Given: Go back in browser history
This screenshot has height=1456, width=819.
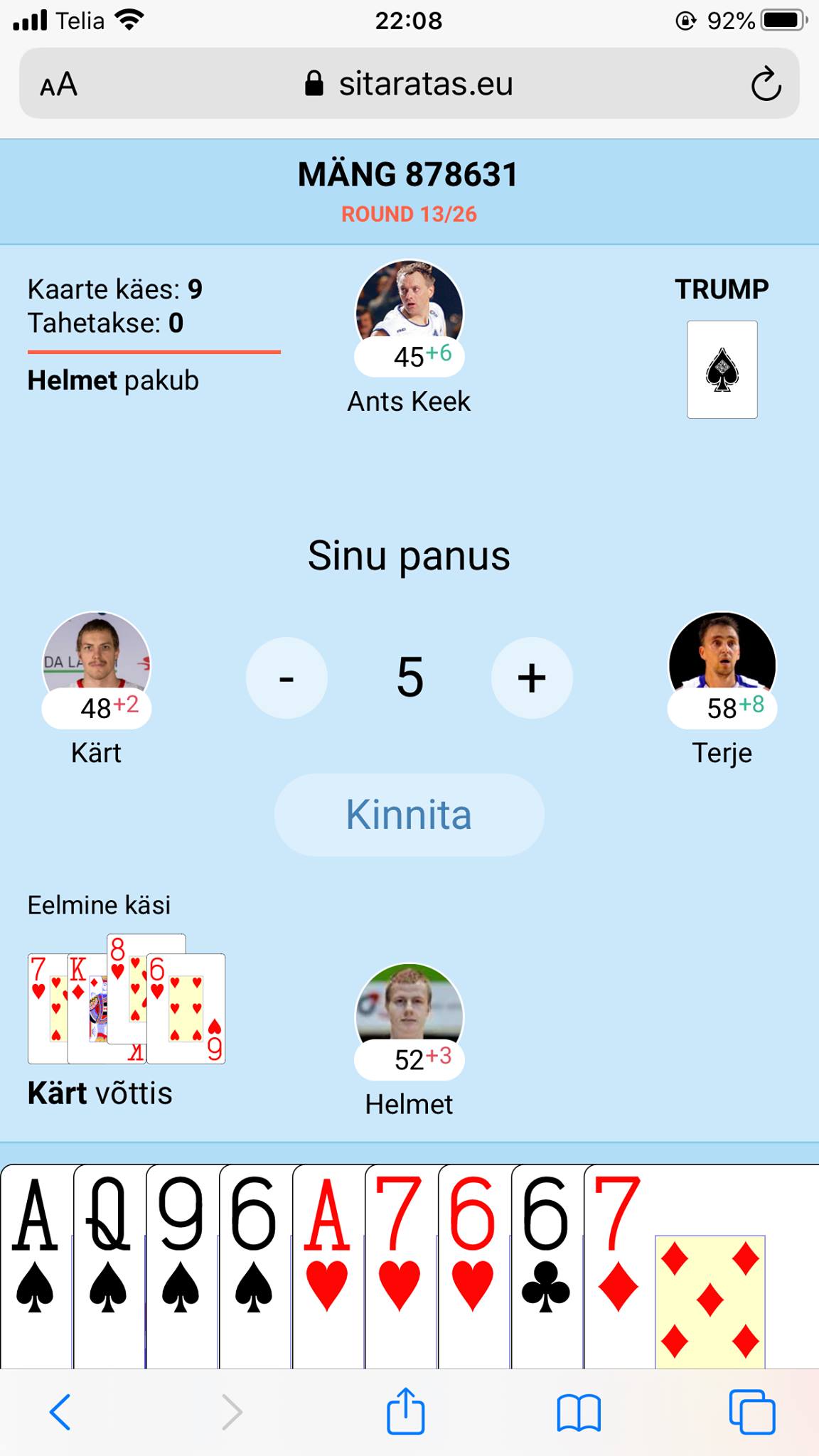Looking at the screenshot, I should [x=60, y=1412].
